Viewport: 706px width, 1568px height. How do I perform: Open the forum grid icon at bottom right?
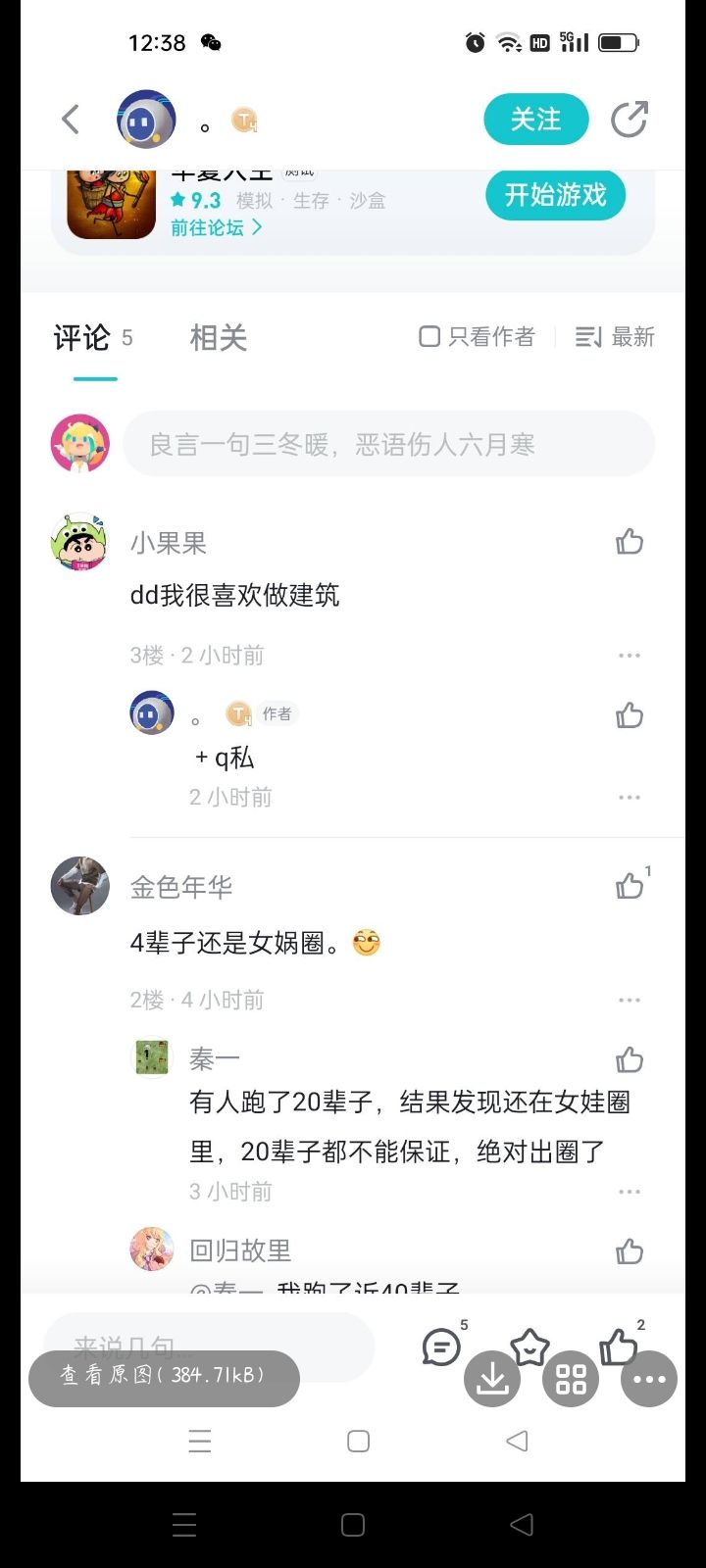point(569,1379)
